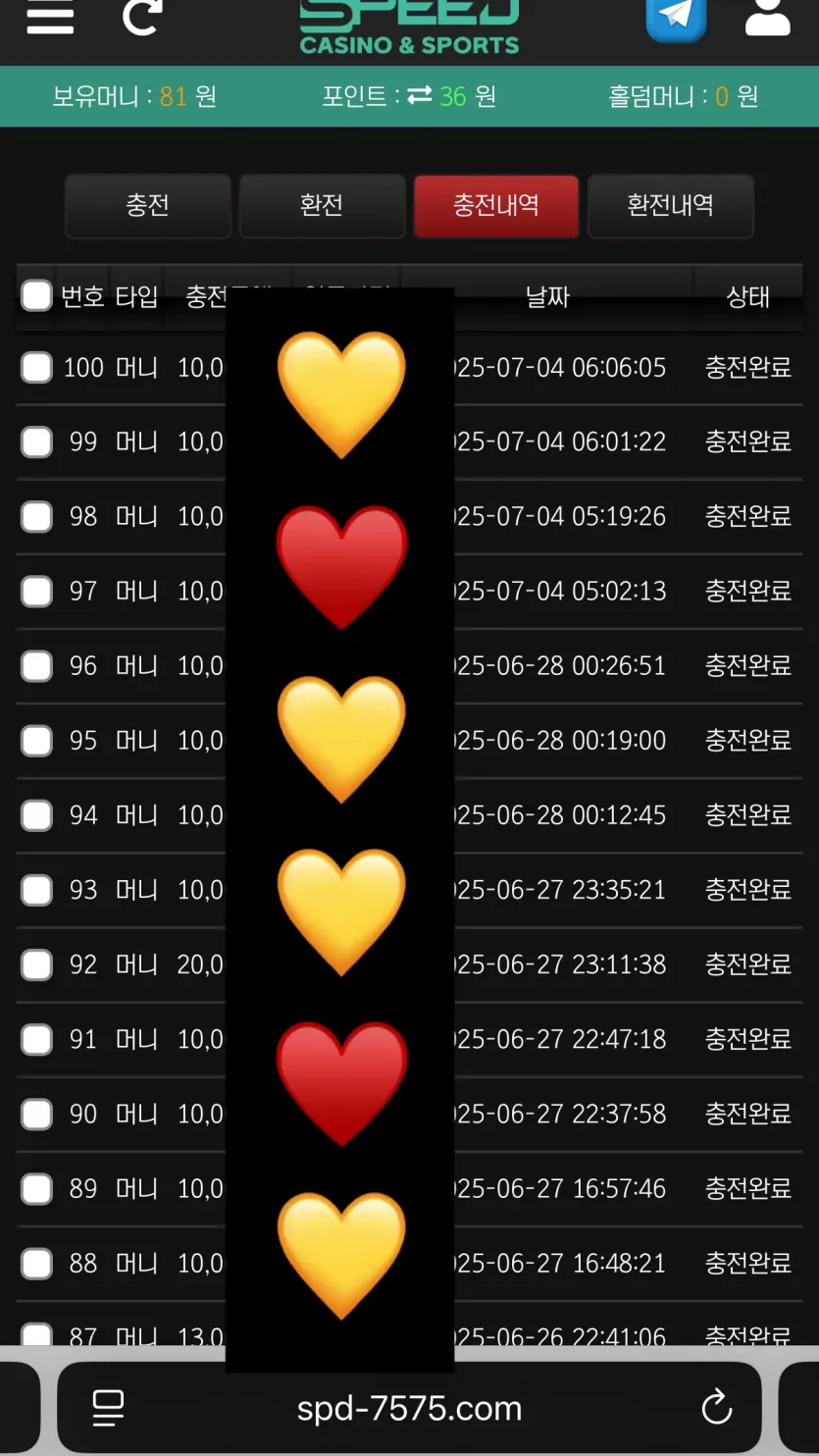This screenshot has width=819, height=1456.
Task: Tap the spd-7575.com address field
Action: (409, 1408)
